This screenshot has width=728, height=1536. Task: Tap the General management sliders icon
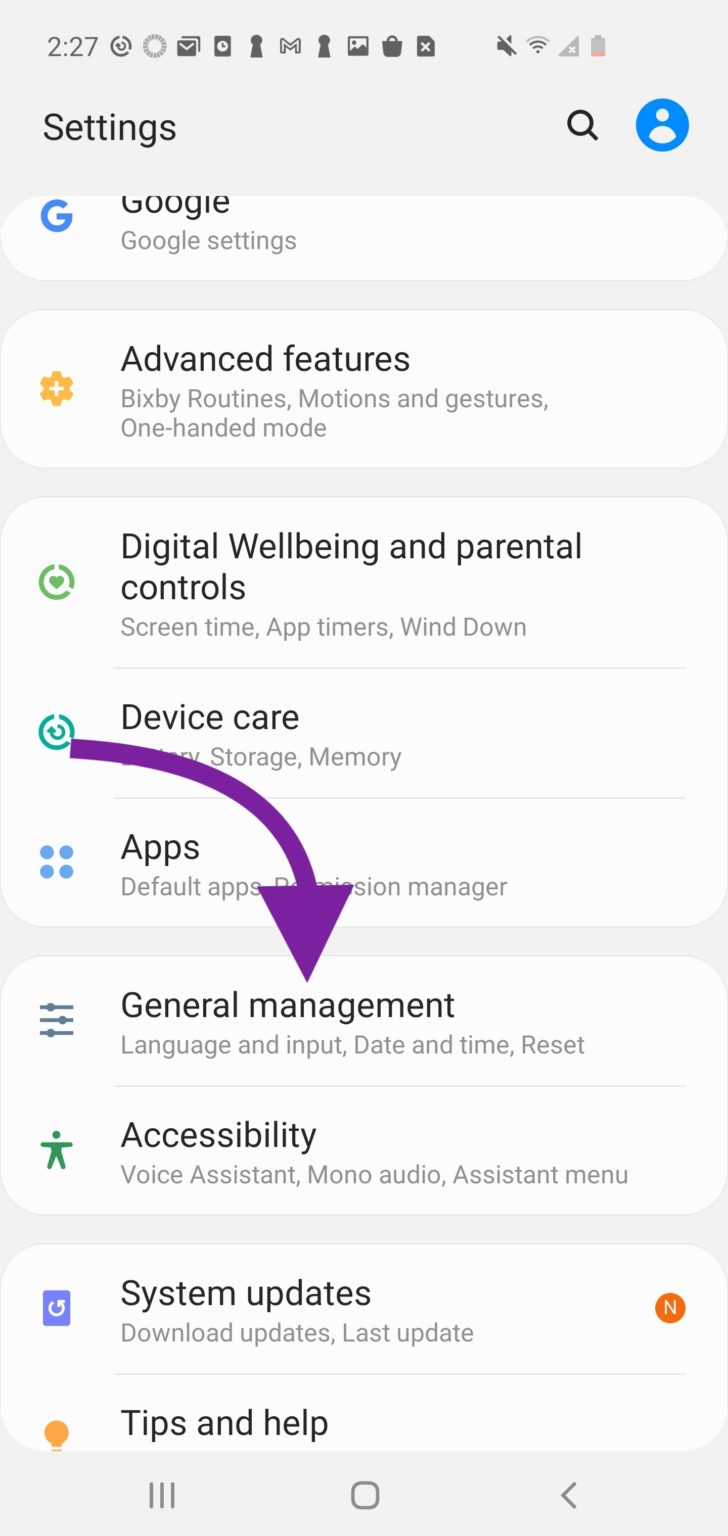click(x=56, y=1020)
